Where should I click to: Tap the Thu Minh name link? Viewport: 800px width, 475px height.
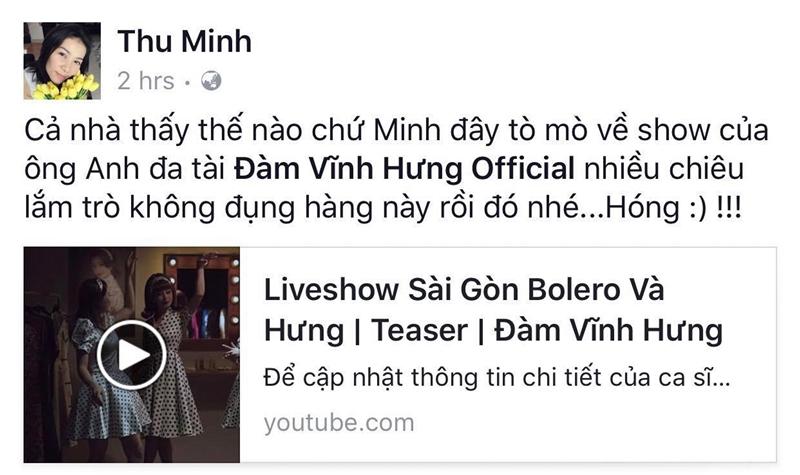[185, 41]
